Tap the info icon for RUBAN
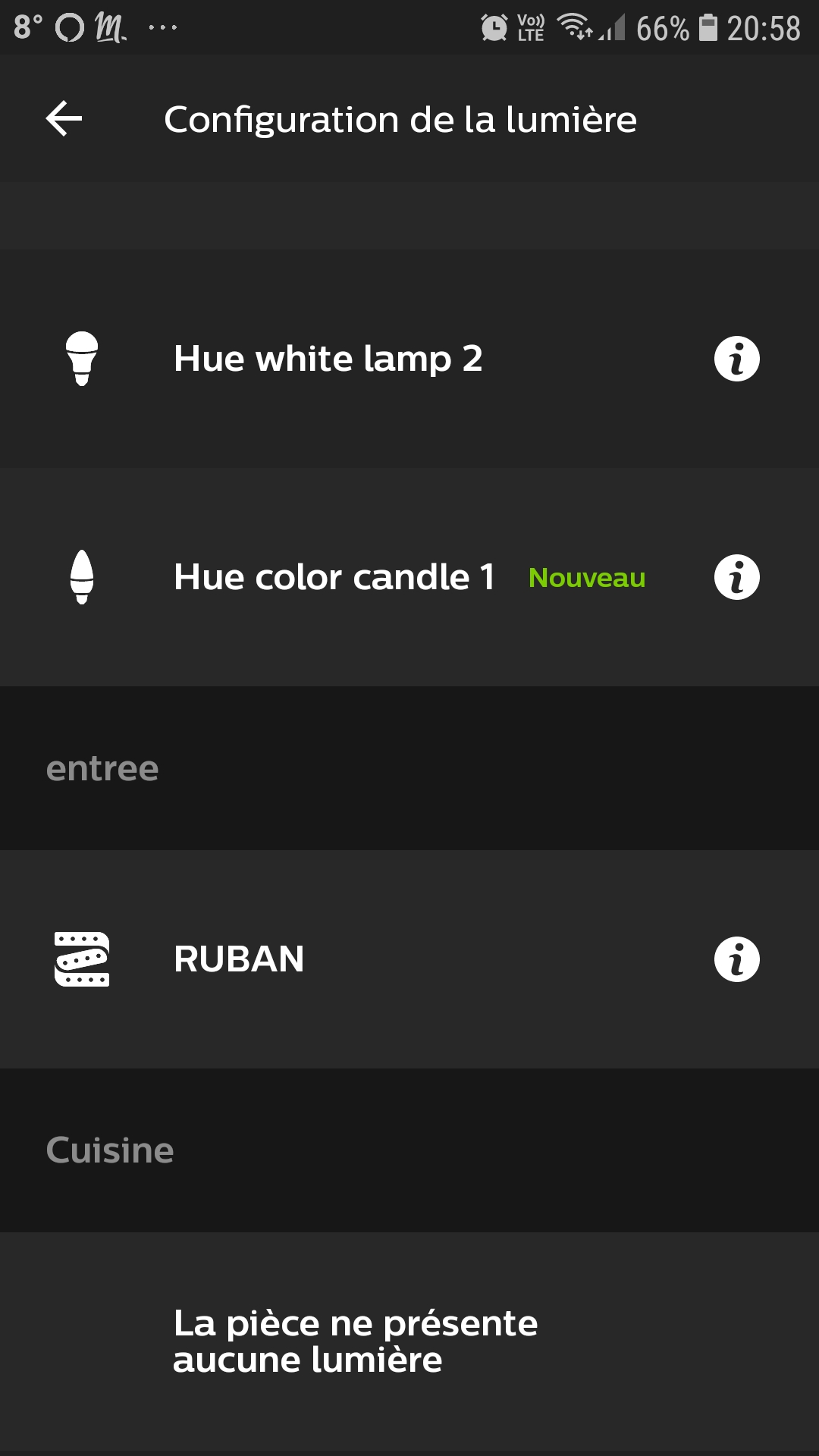This screenshot has width=819, height=1456. [x=736, y=959]
